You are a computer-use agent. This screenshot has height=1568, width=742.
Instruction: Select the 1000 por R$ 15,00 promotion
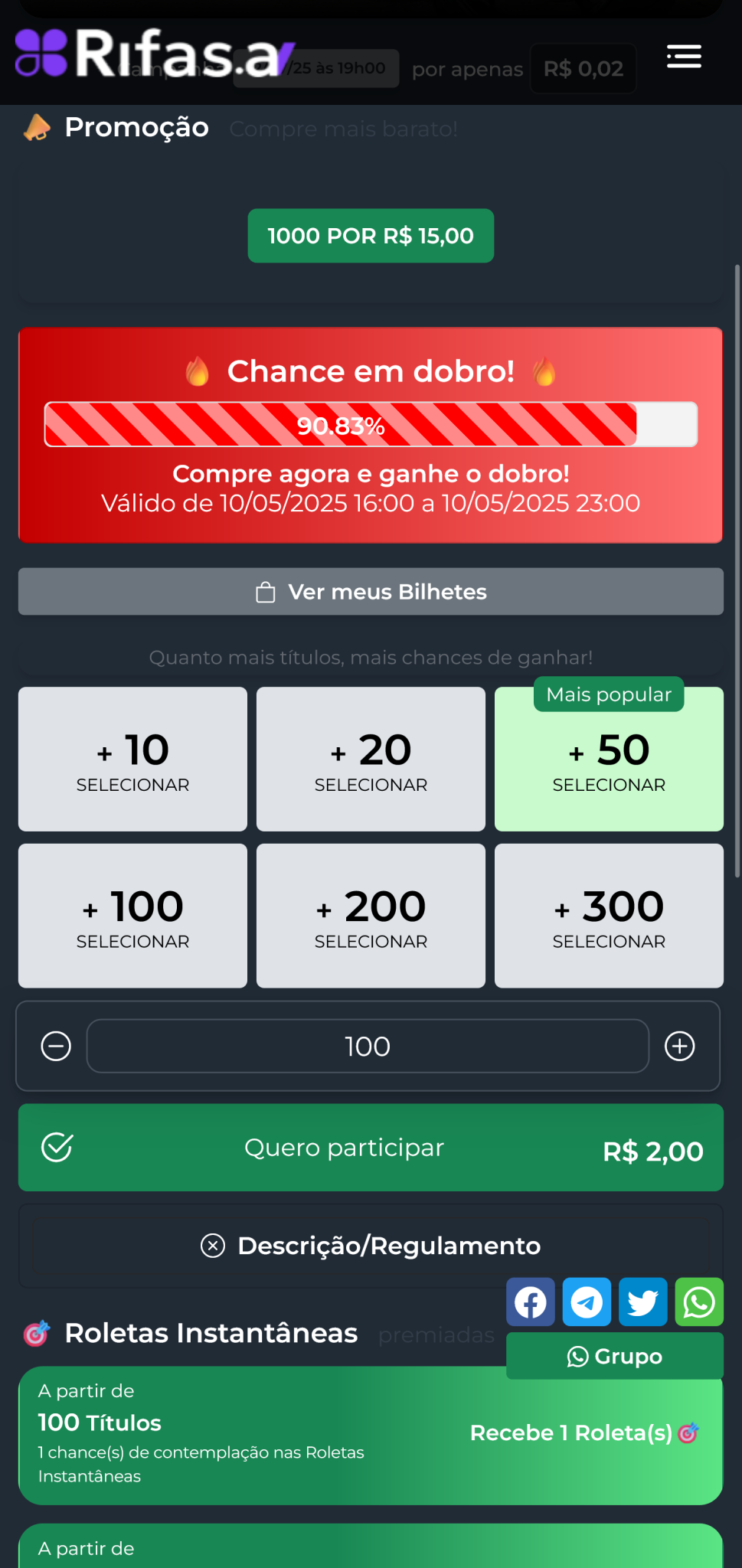click(x=371, y=236)
